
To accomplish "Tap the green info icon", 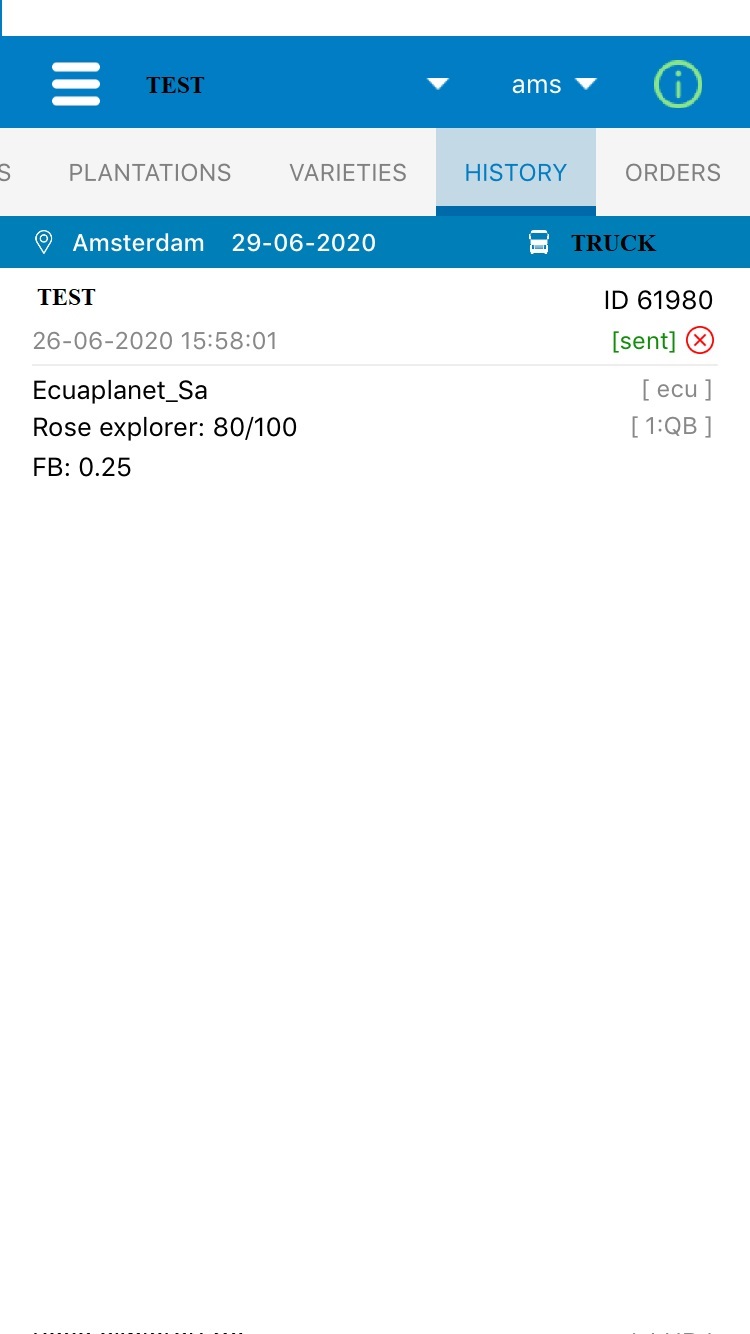I will [678, 85].
